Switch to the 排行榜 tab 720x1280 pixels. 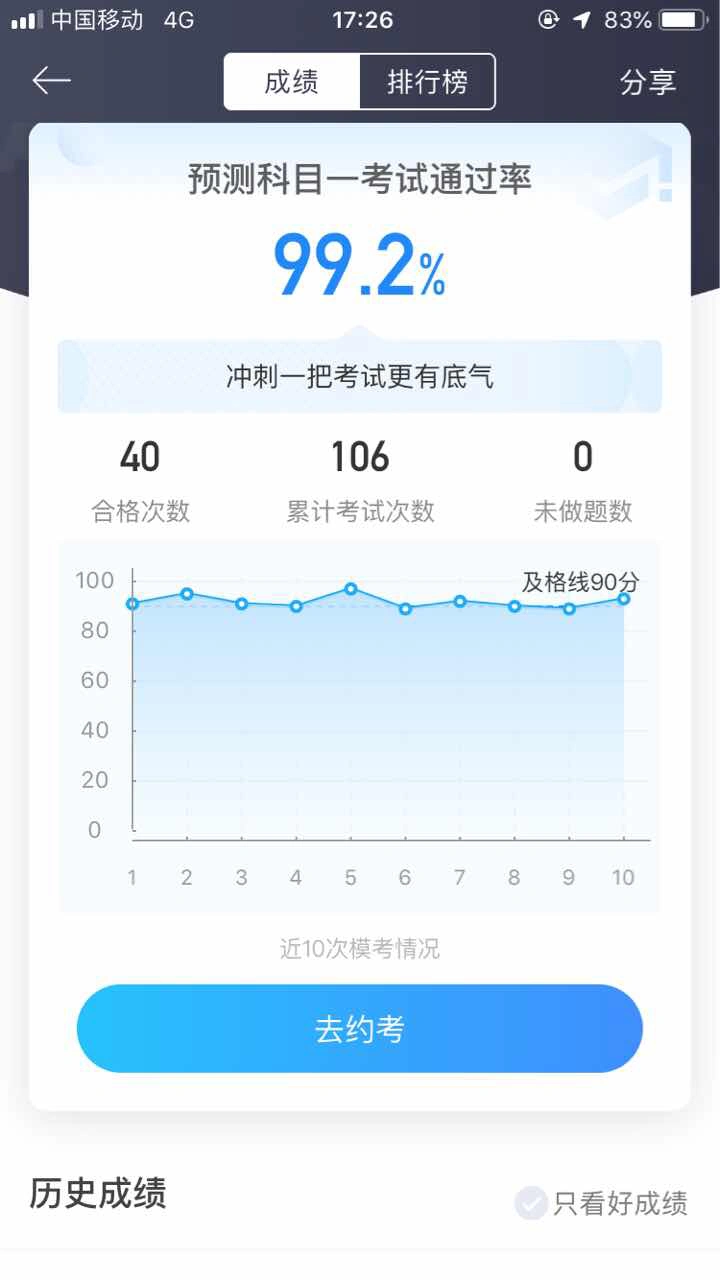(x=427, y=82)
